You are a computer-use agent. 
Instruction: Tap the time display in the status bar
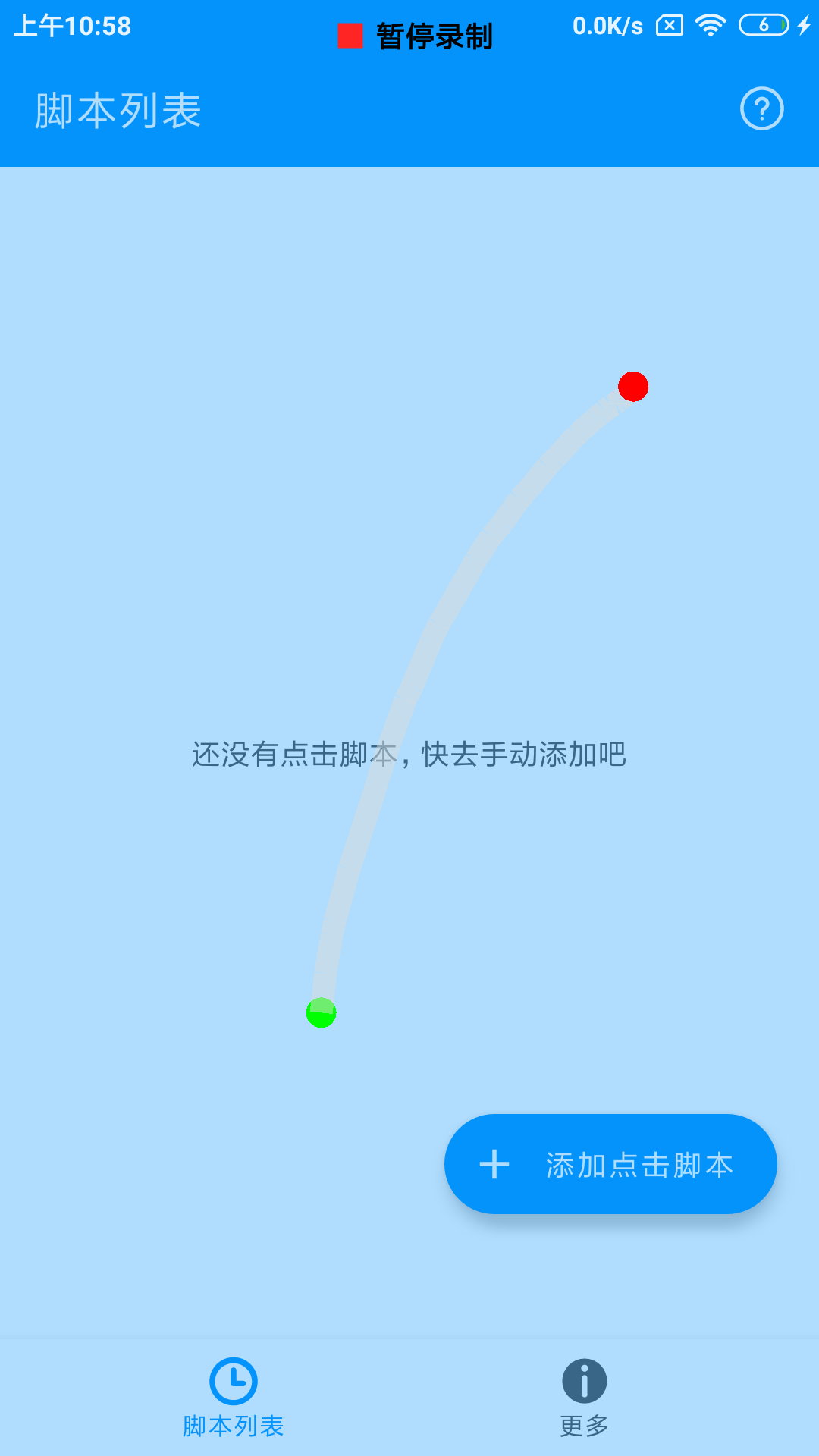[72, 25]
